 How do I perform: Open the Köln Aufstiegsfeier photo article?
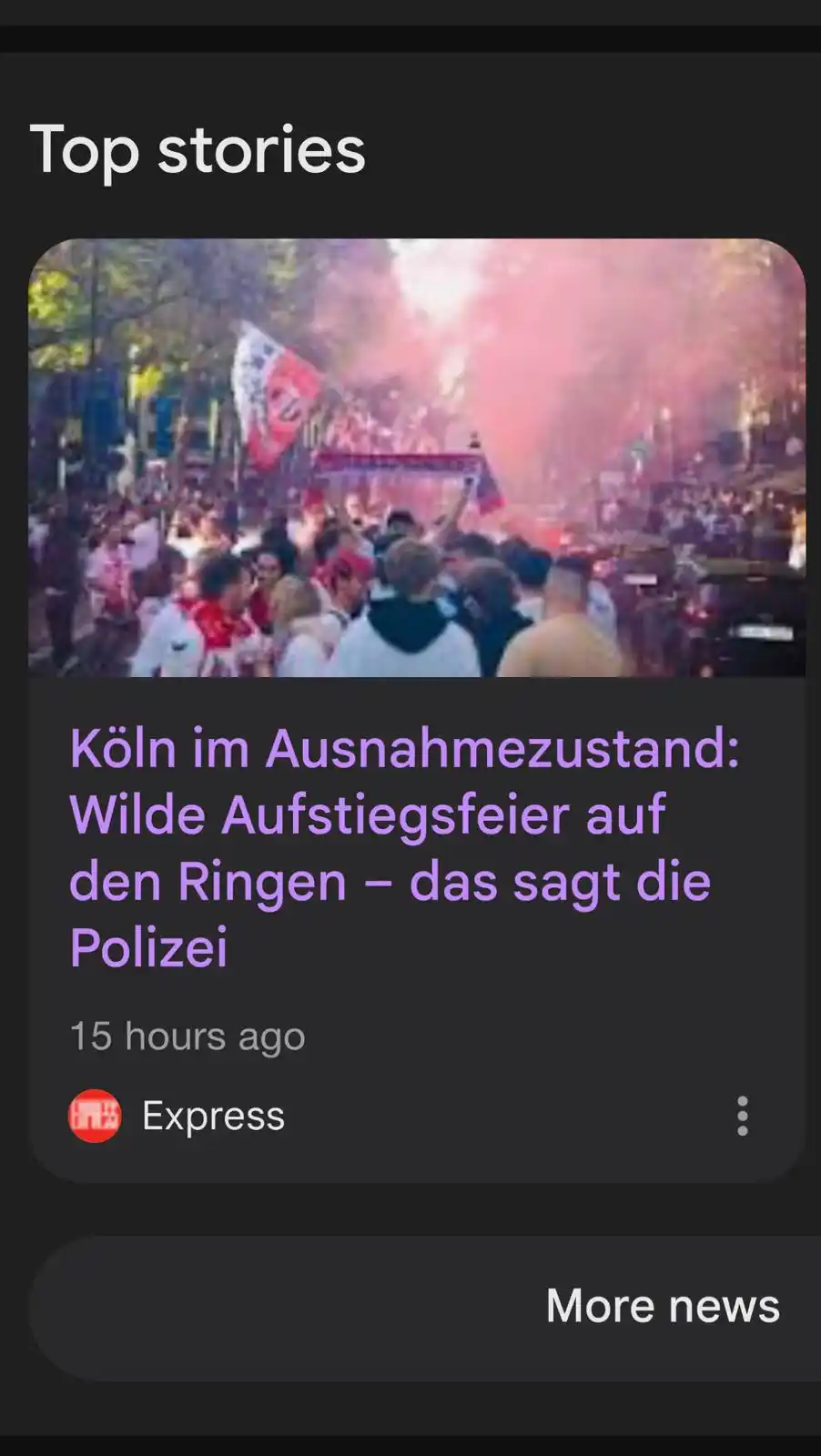pos(416,458)
